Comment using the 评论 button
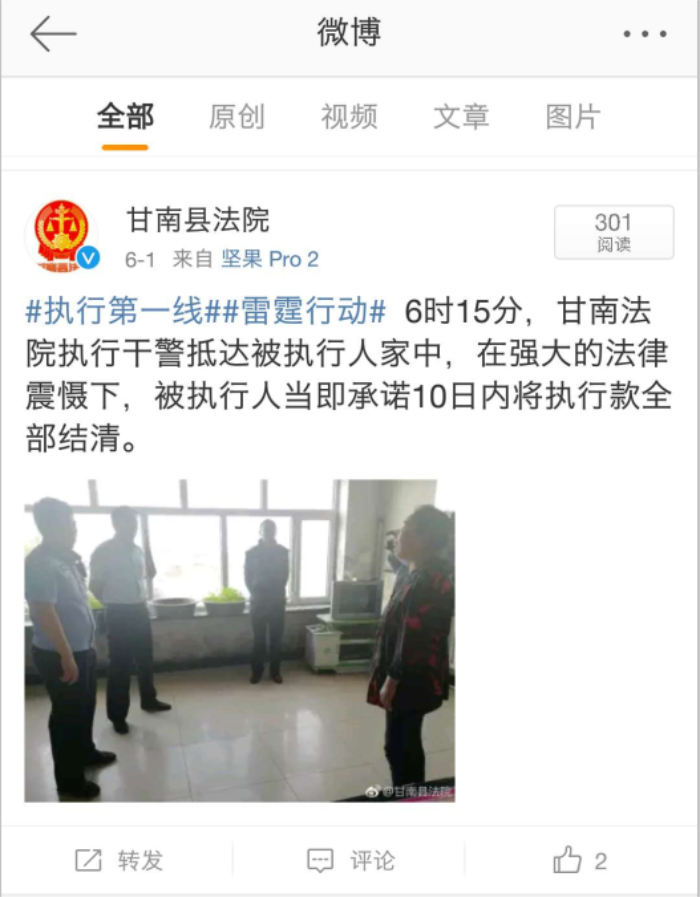Viewport: 700px width, 897px height. pyautogui.click(x=350, y=860)
